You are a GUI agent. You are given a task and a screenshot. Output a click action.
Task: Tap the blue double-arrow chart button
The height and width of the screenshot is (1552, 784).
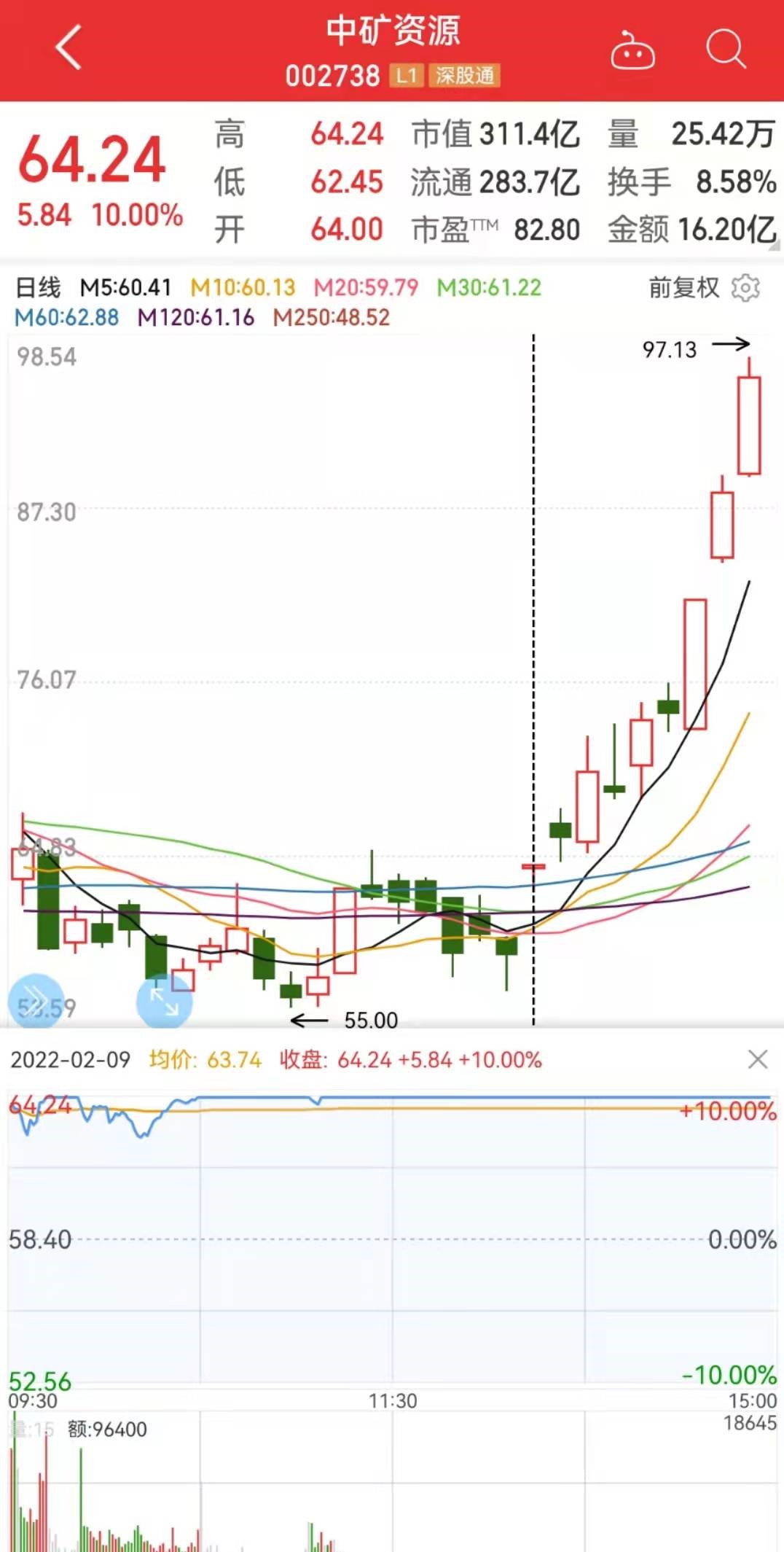point(35,999)
